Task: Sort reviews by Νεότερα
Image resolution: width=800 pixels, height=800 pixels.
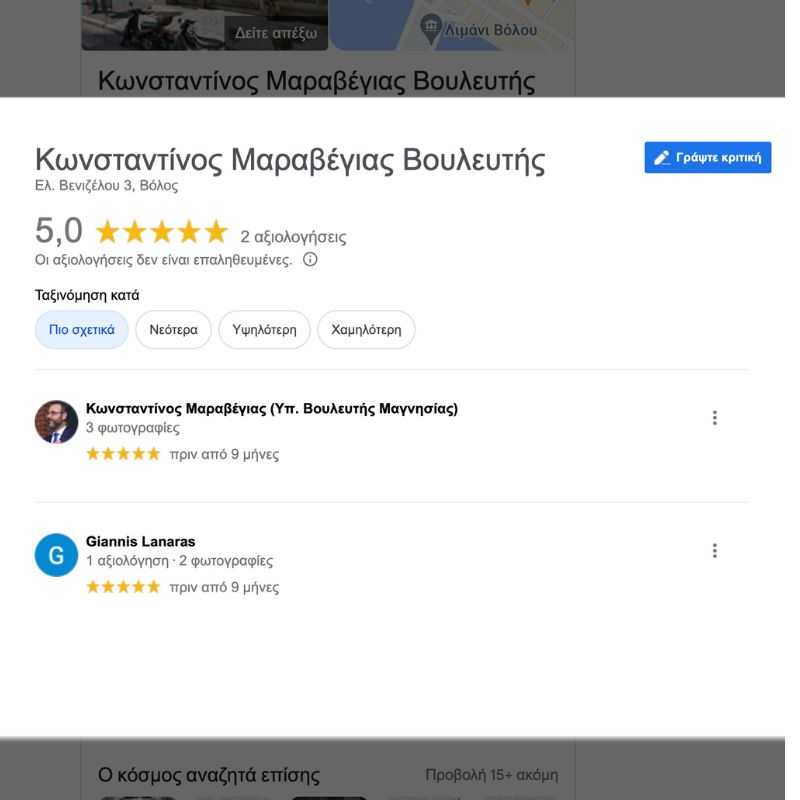Action: coord(173,330)
